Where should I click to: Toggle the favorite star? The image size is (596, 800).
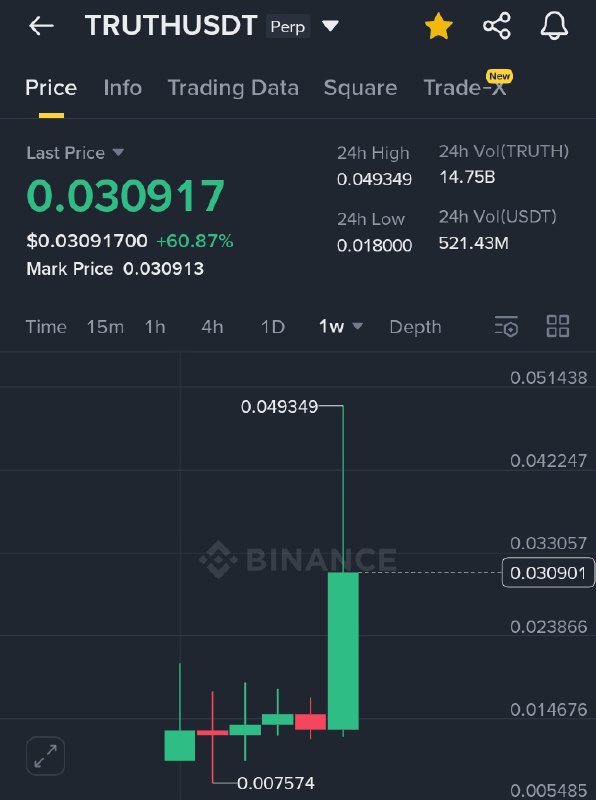coord(438,26)
